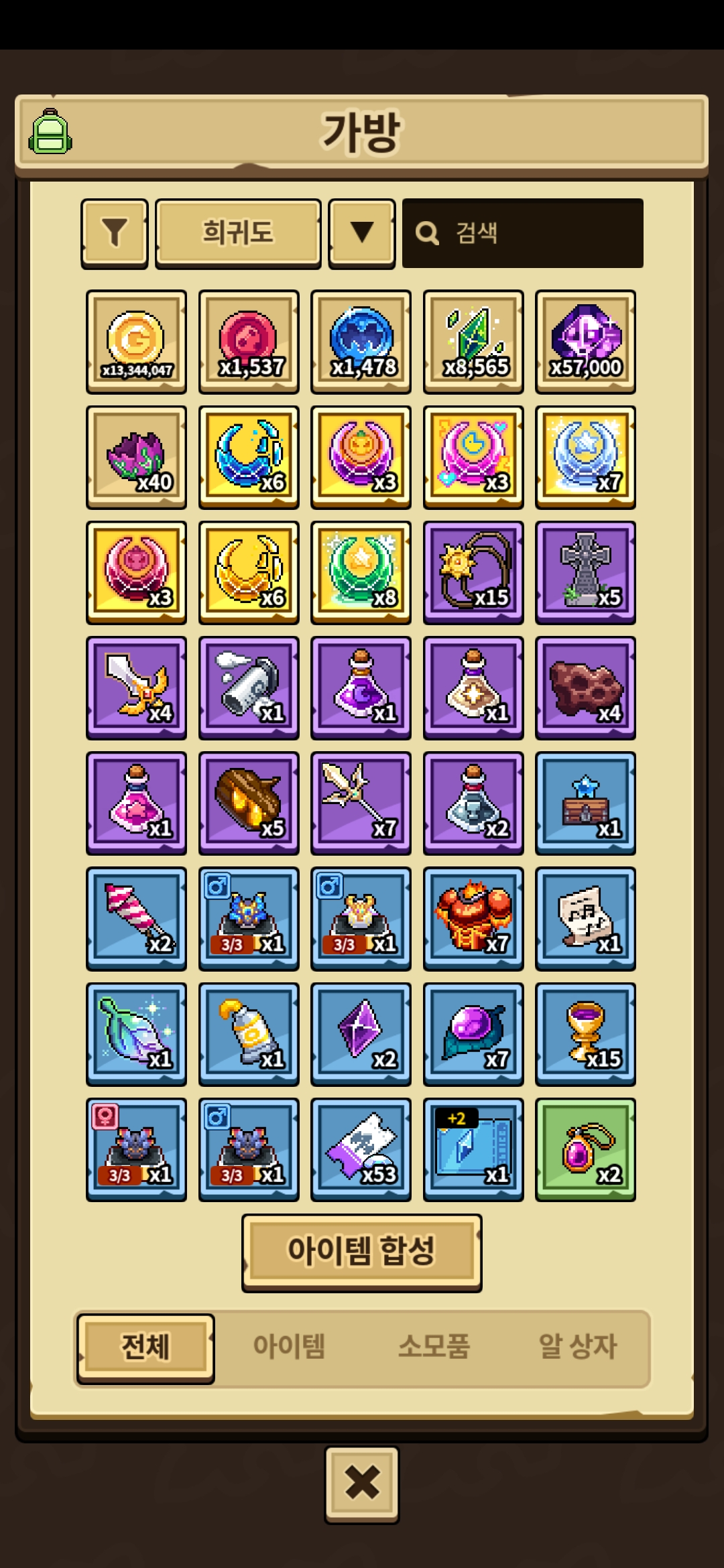
Task: Toggle sort order with the down arrow
Action: tap(362, 233)
